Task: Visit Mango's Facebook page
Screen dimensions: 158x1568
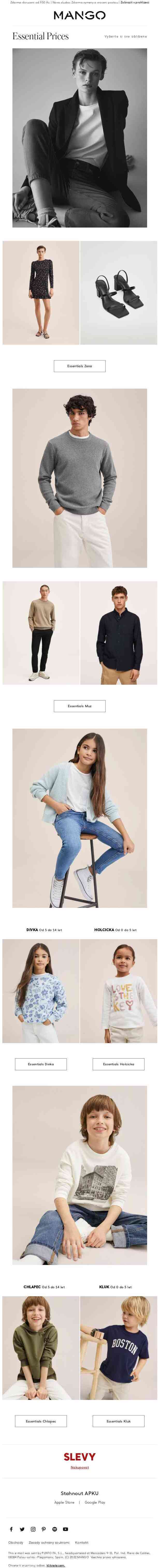Action: pyautogui.click(x=11, y=1528)
